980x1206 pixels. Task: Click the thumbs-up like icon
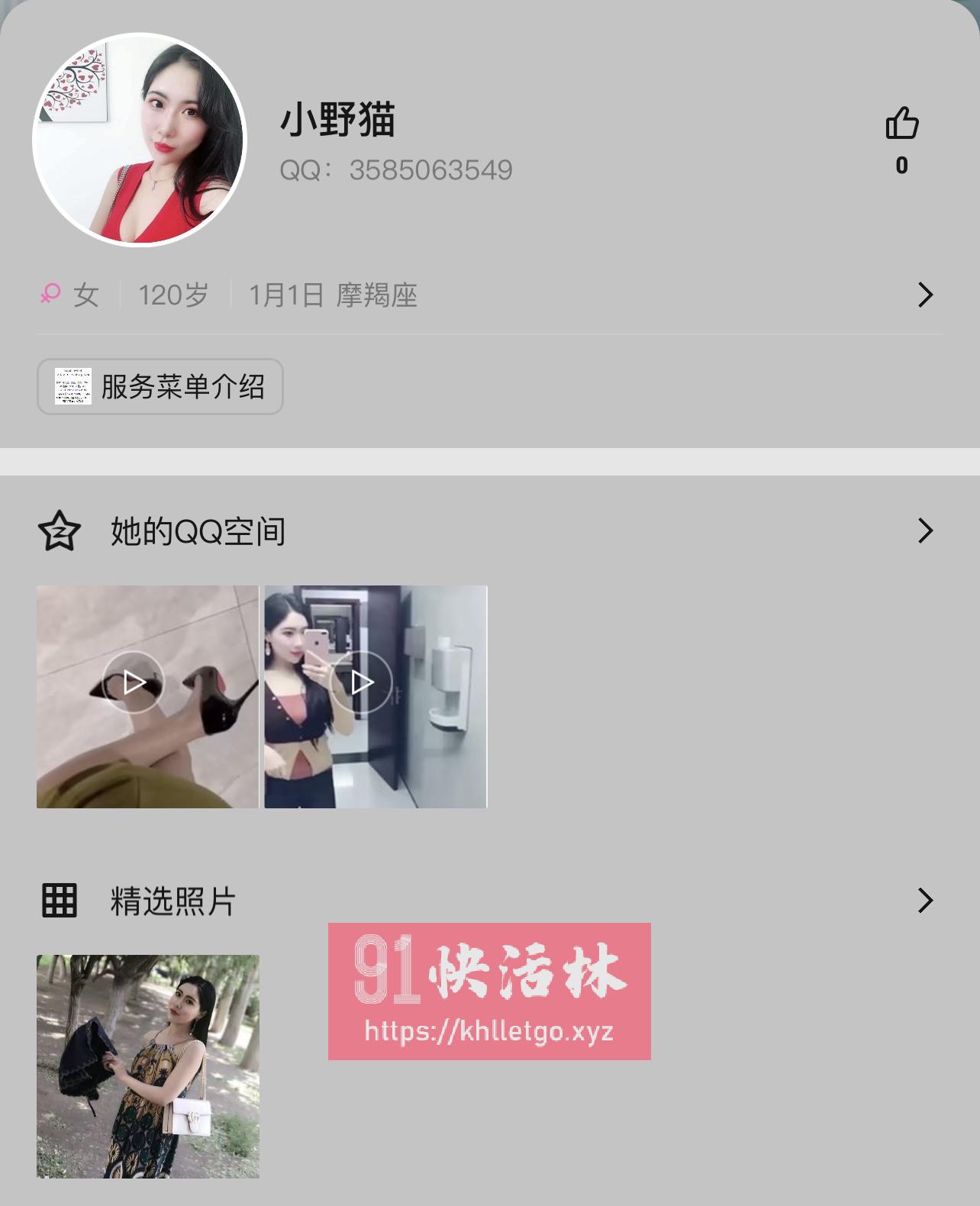(903, 124)
